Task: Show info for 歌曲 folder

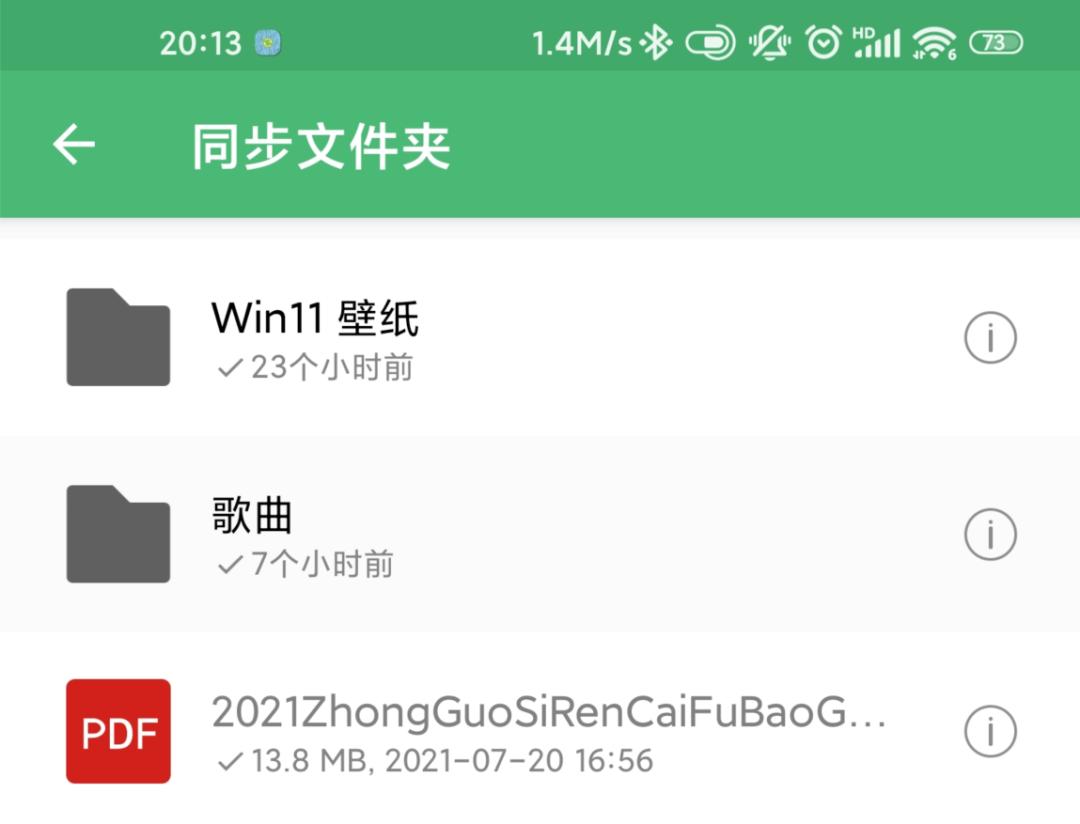Action: click(x=990, y=536)
